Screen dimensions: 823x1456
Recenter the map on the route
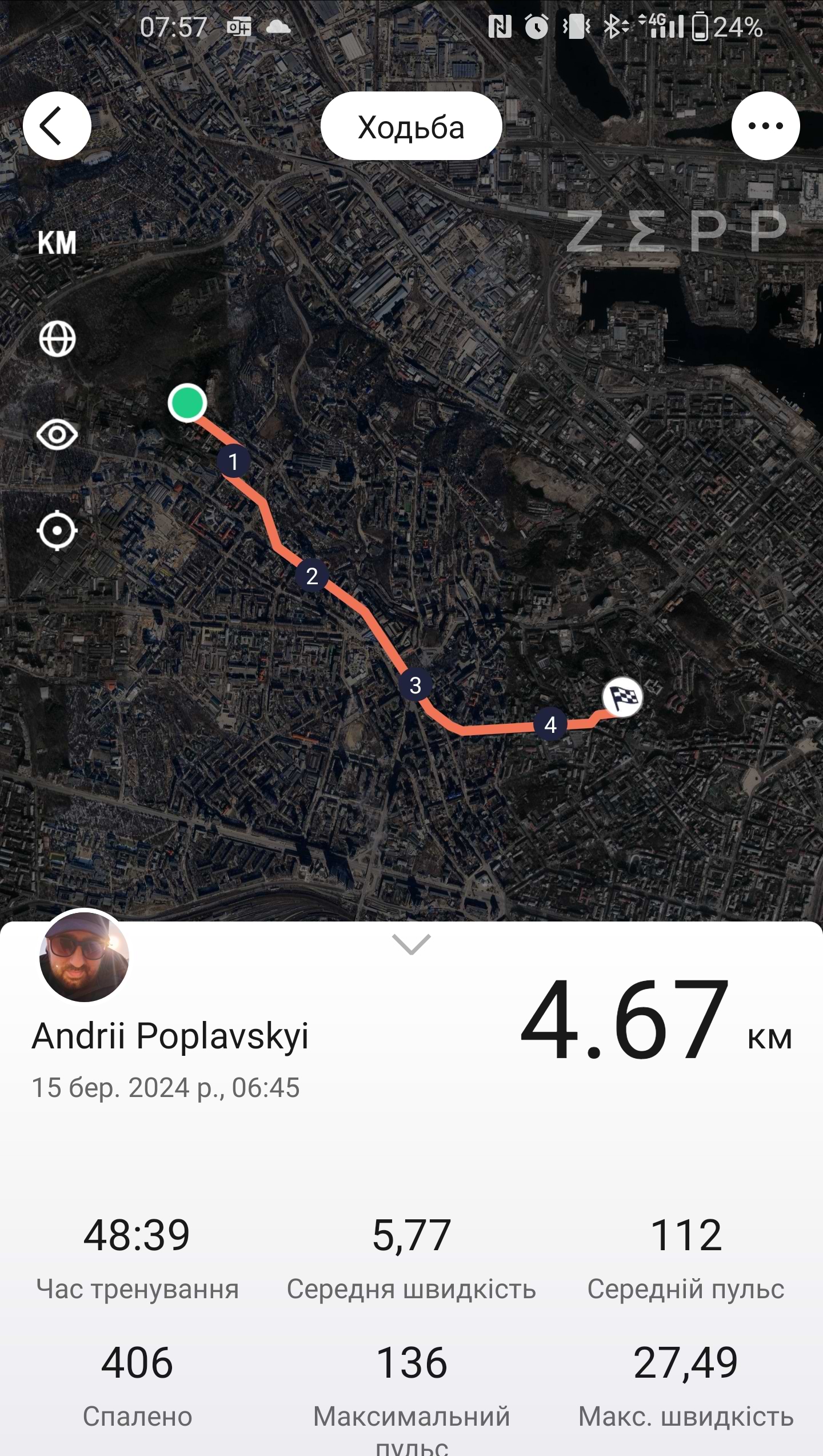click(x=57, y=531)
